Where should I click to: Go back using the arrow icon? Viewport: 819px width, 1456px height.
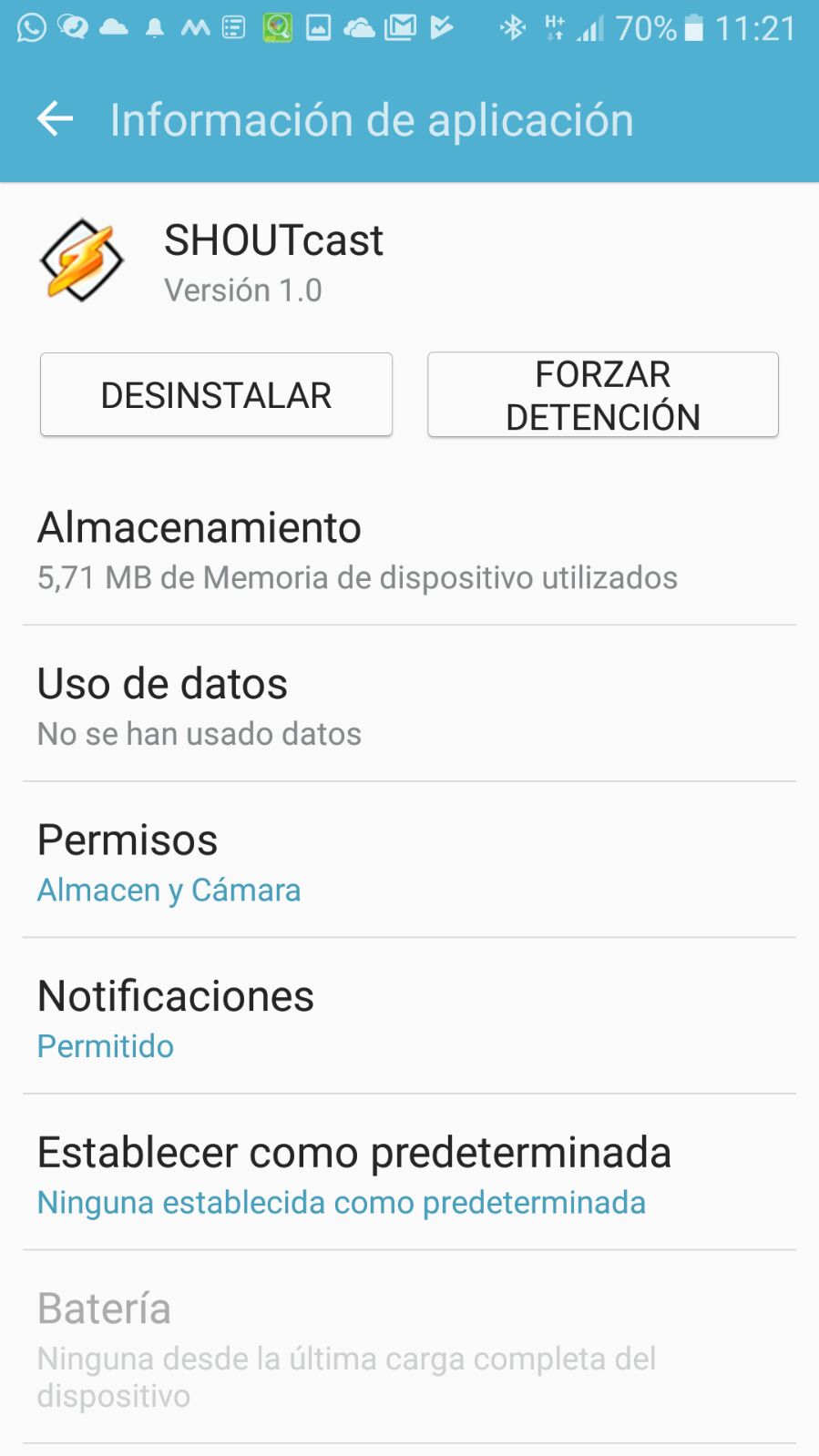tap(55, 119)
